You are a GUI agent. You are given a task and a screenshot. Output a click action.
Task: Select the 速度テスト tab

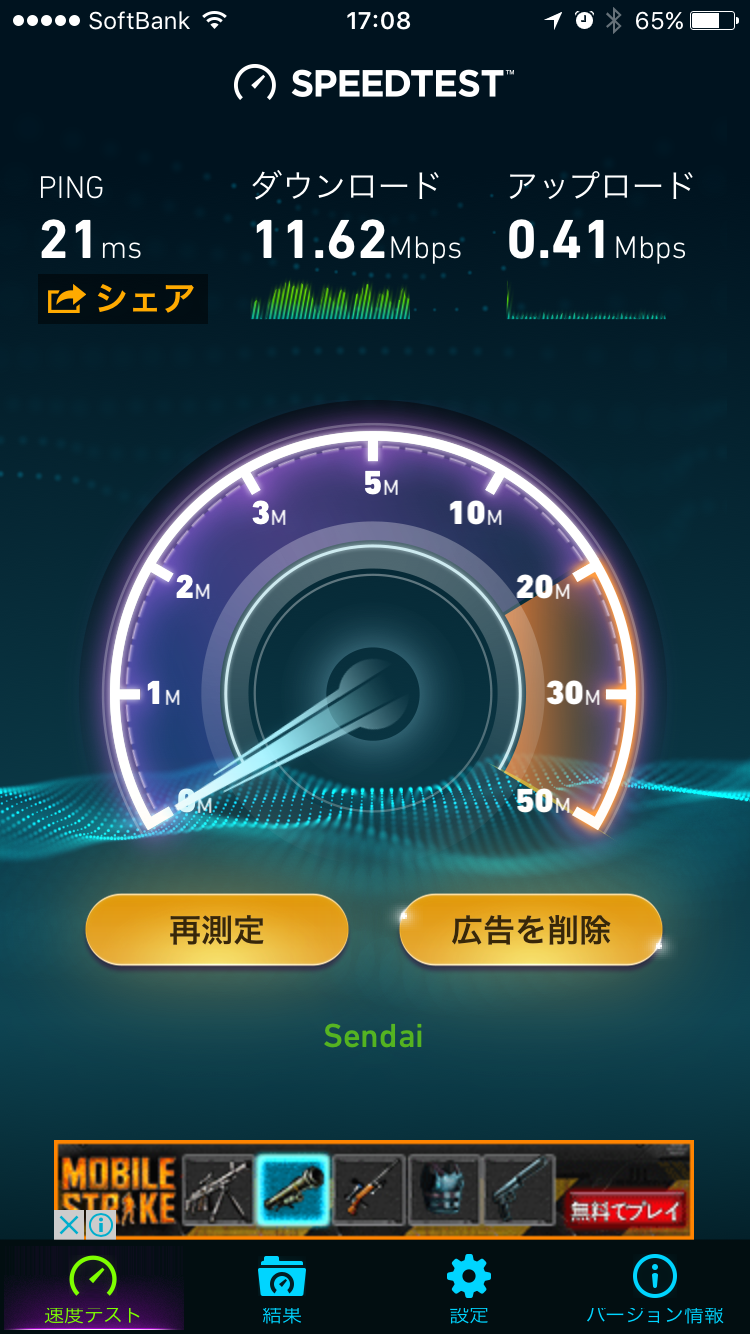pos(92,1290)
